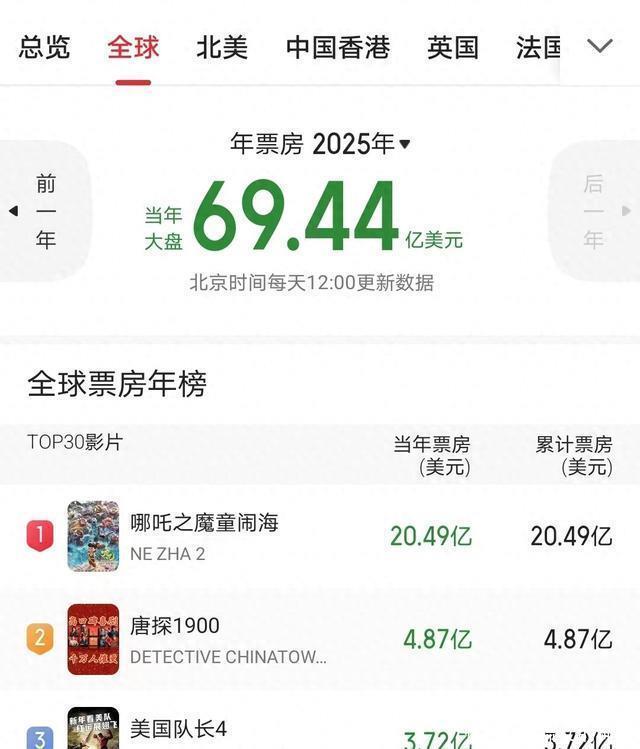
Task: Switch to the 法国 tab
Action: click(538, 47)
